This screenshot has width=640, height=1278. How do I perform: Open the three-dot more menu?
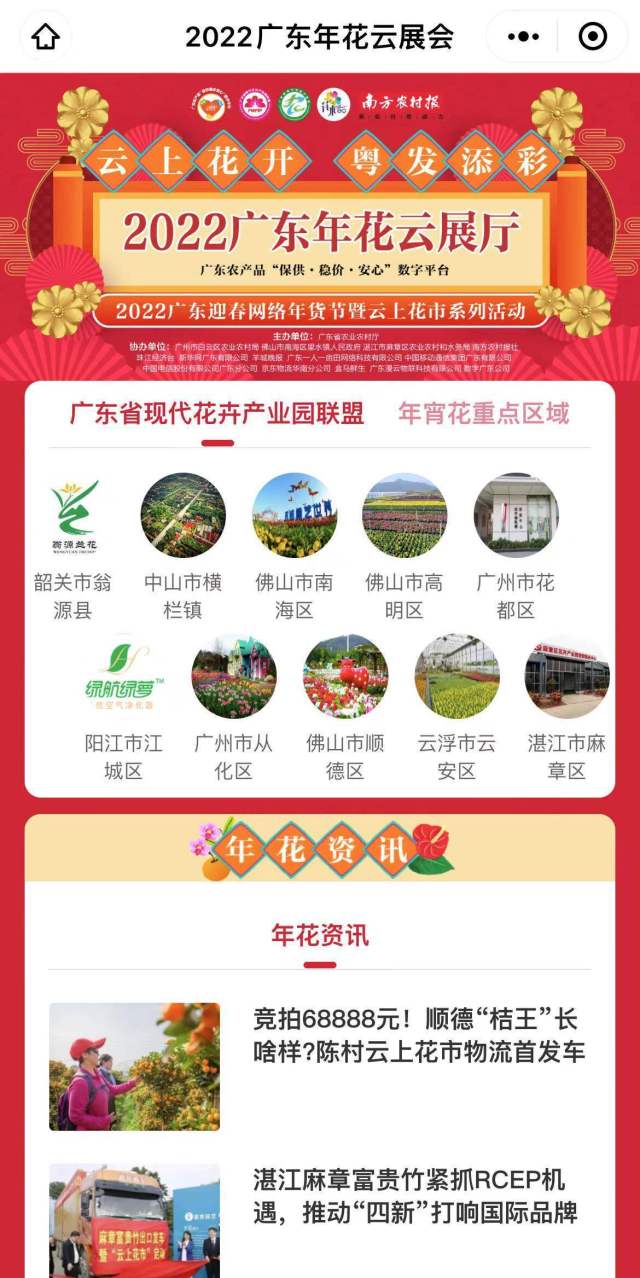click(523, 37)
